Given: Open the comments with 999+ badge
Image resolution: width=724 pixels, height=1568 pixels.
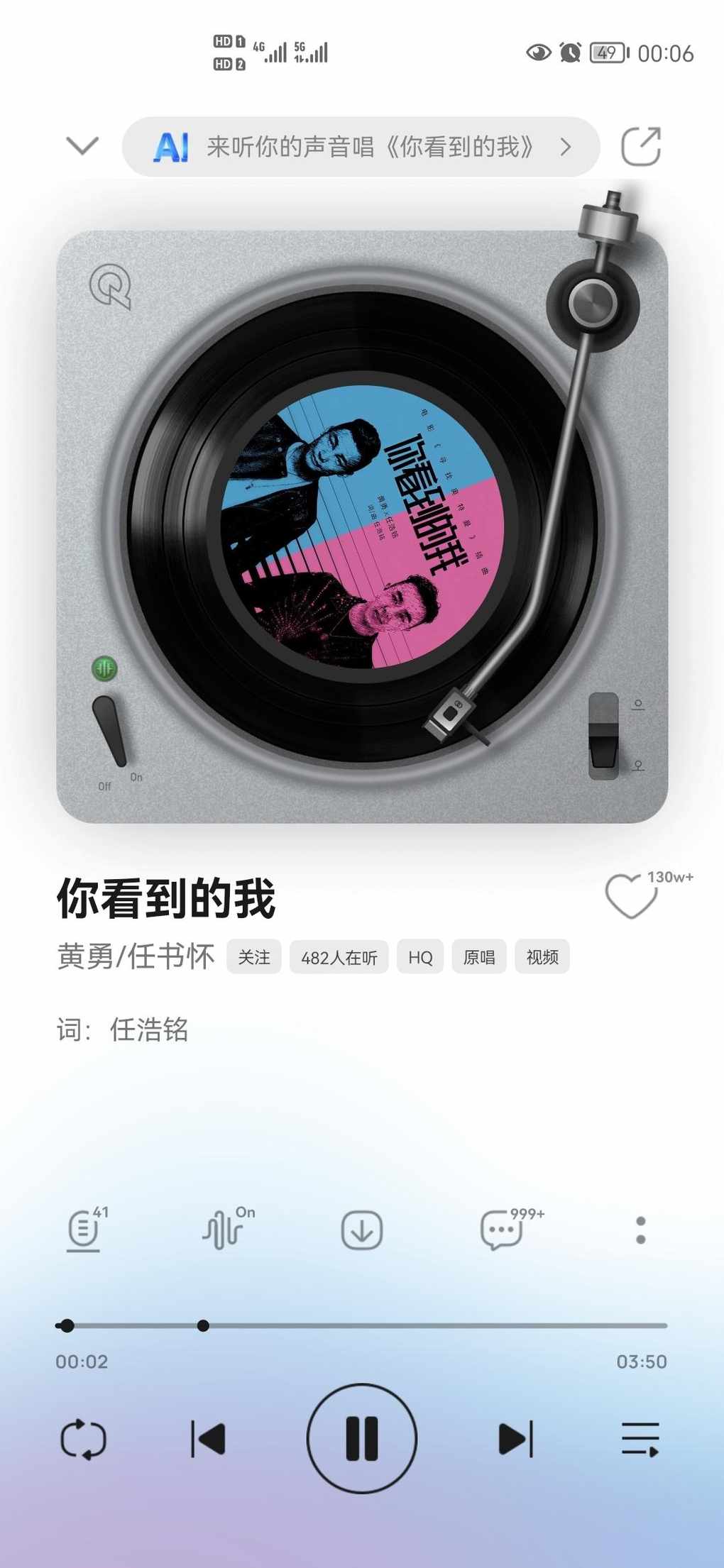Looking at the screenshot, I should [502, 1230].
